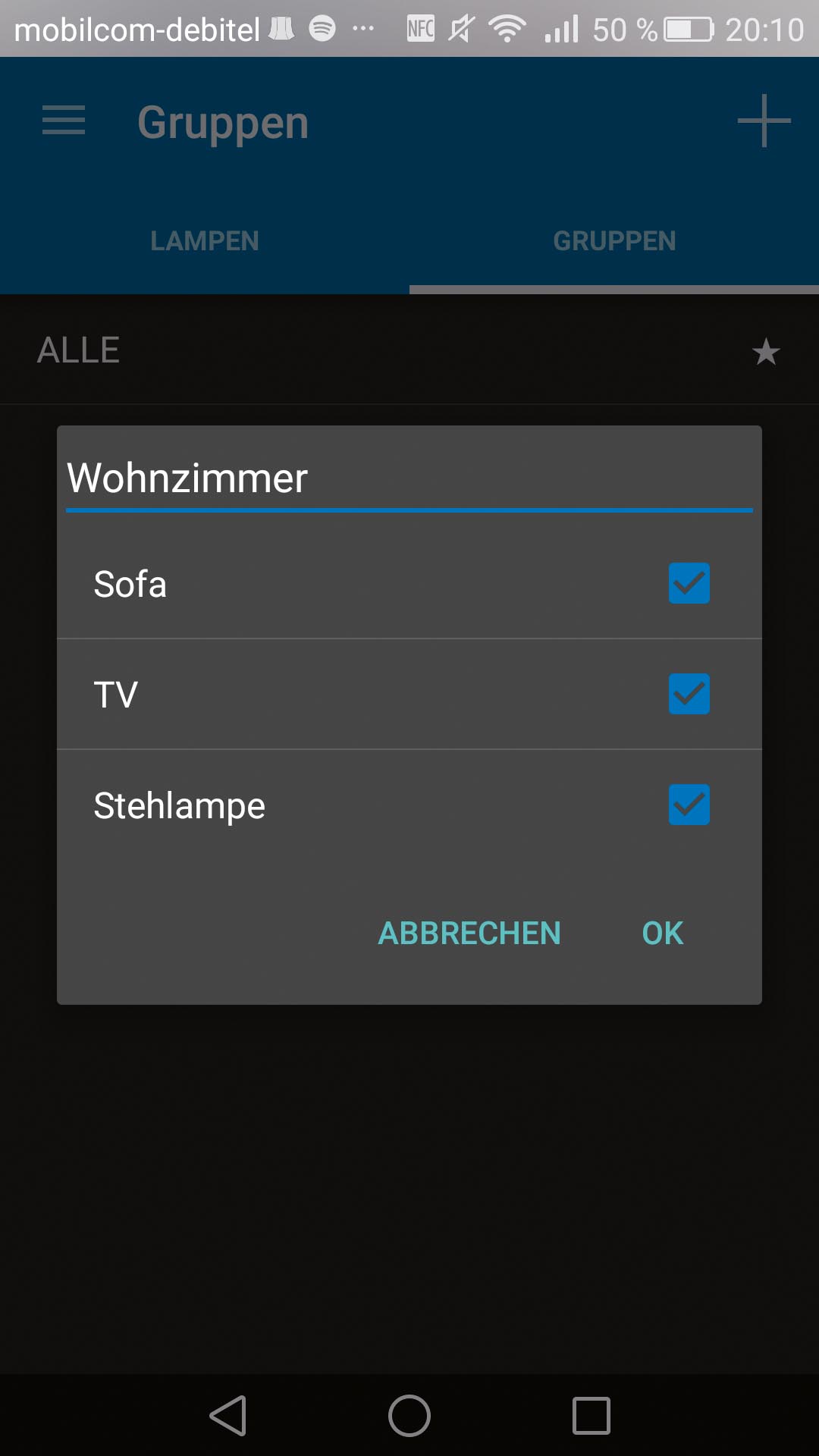Image resolution: width=819 pixels, height=1456 pixels.
Task: Cancel with the Abbrechen button
Action: coord(469,933)
